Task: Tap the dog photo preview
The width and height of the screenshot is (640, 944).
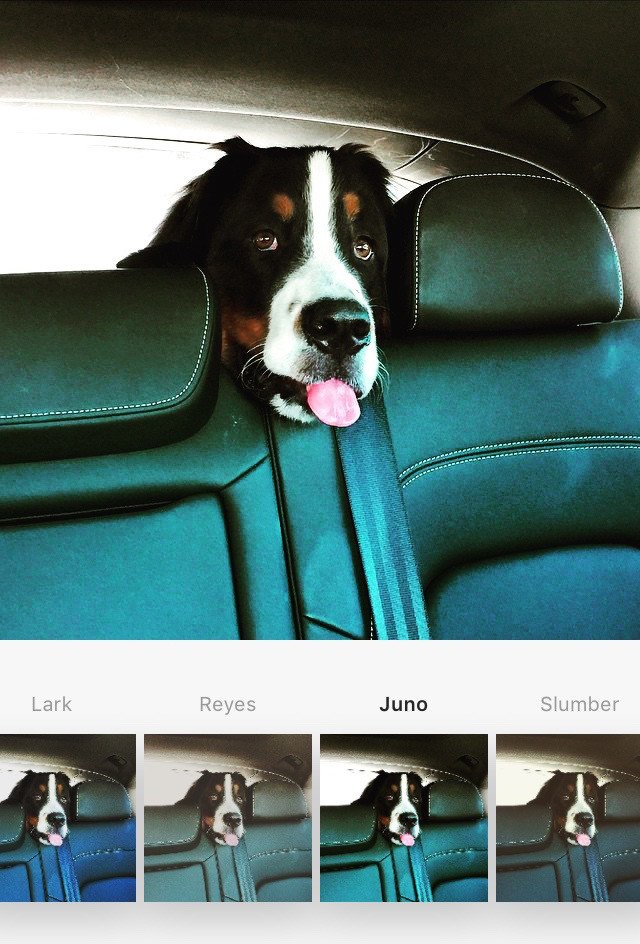Action: [320, 320]
